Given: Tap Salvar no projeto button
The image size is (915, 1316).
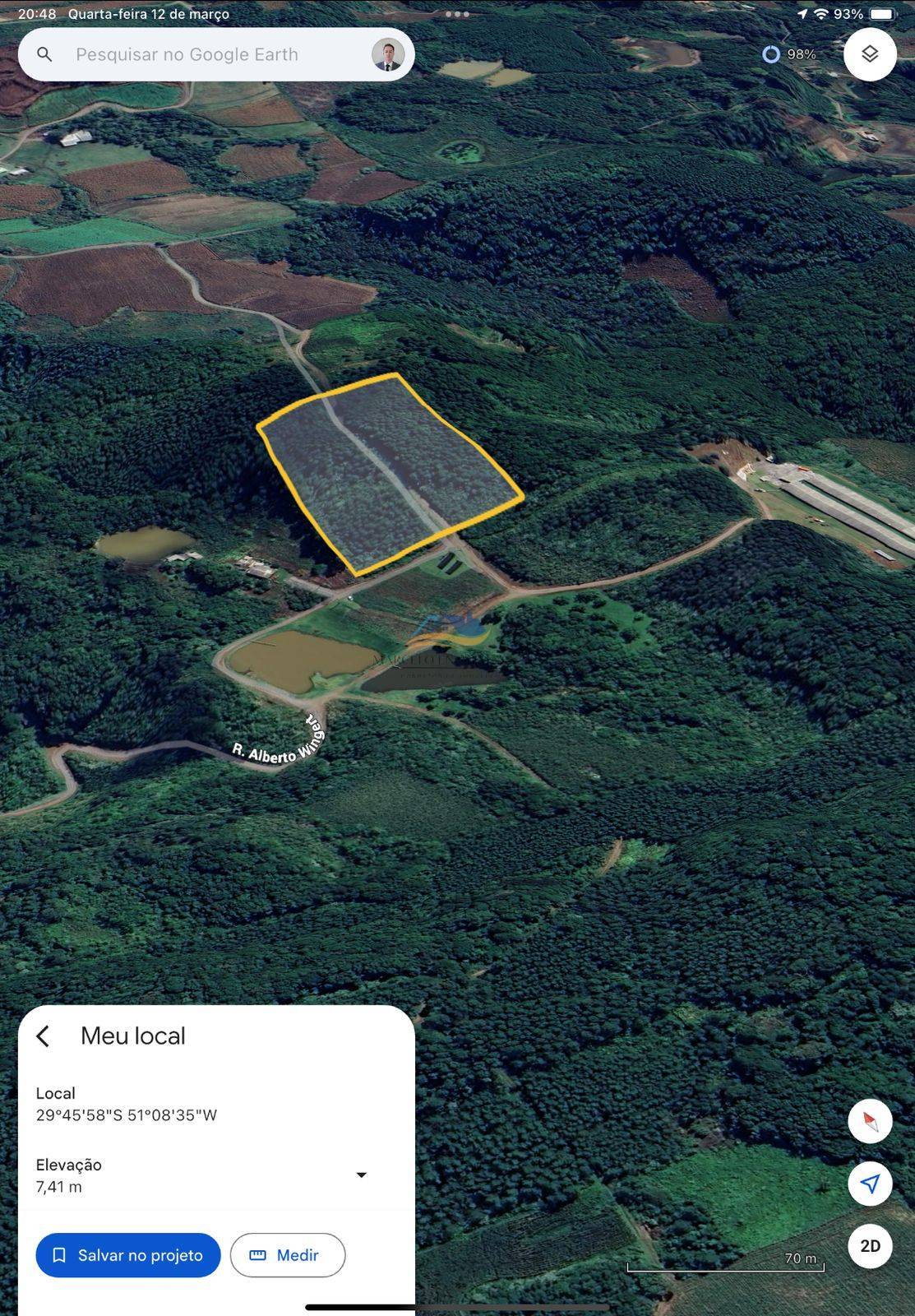Looking at the screenshot, I should 128,1255.
